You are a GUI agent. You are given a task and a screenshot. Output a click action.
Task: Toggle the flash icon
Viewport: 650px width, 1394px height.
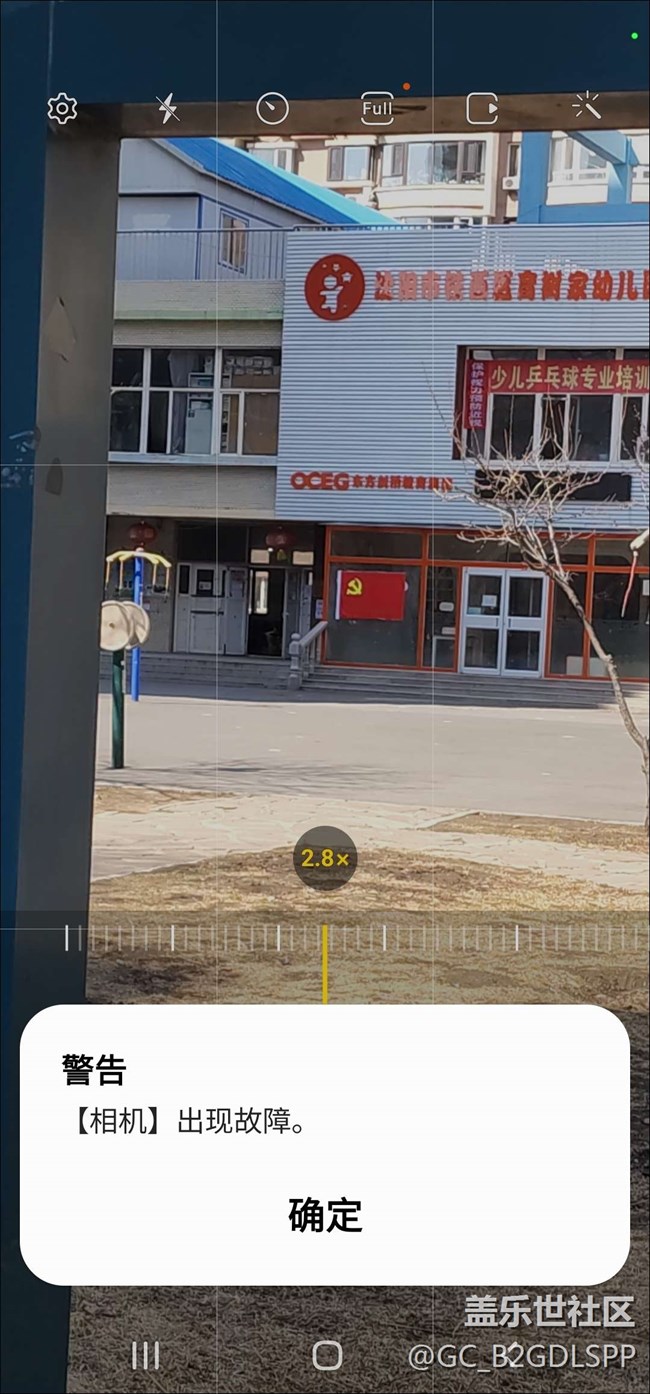(168, 108)
